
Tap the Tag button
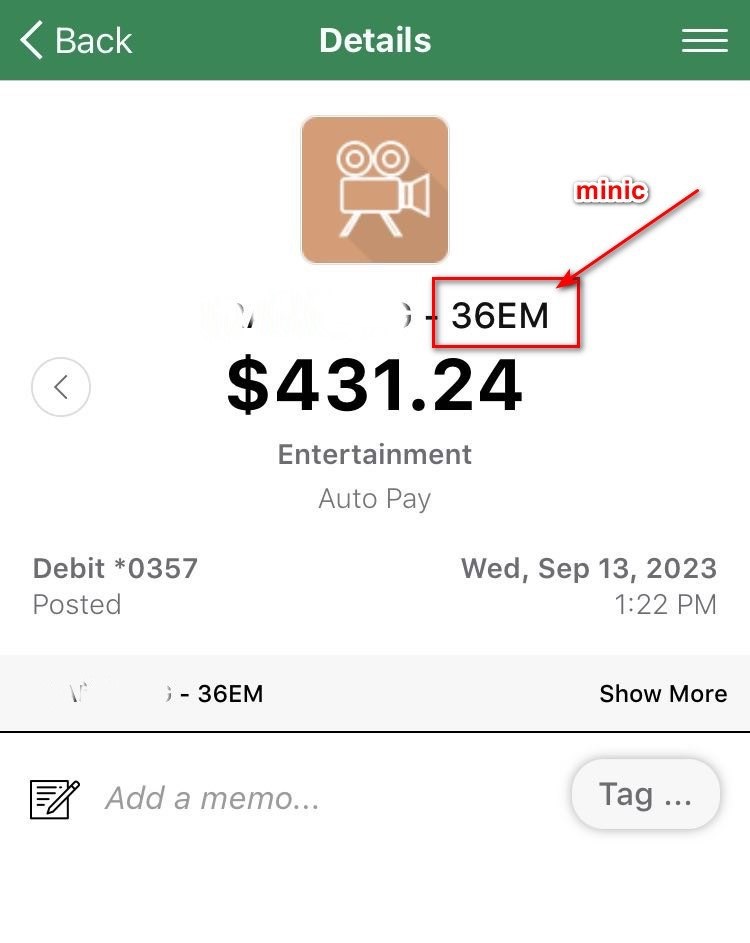[x=645, y=795]
